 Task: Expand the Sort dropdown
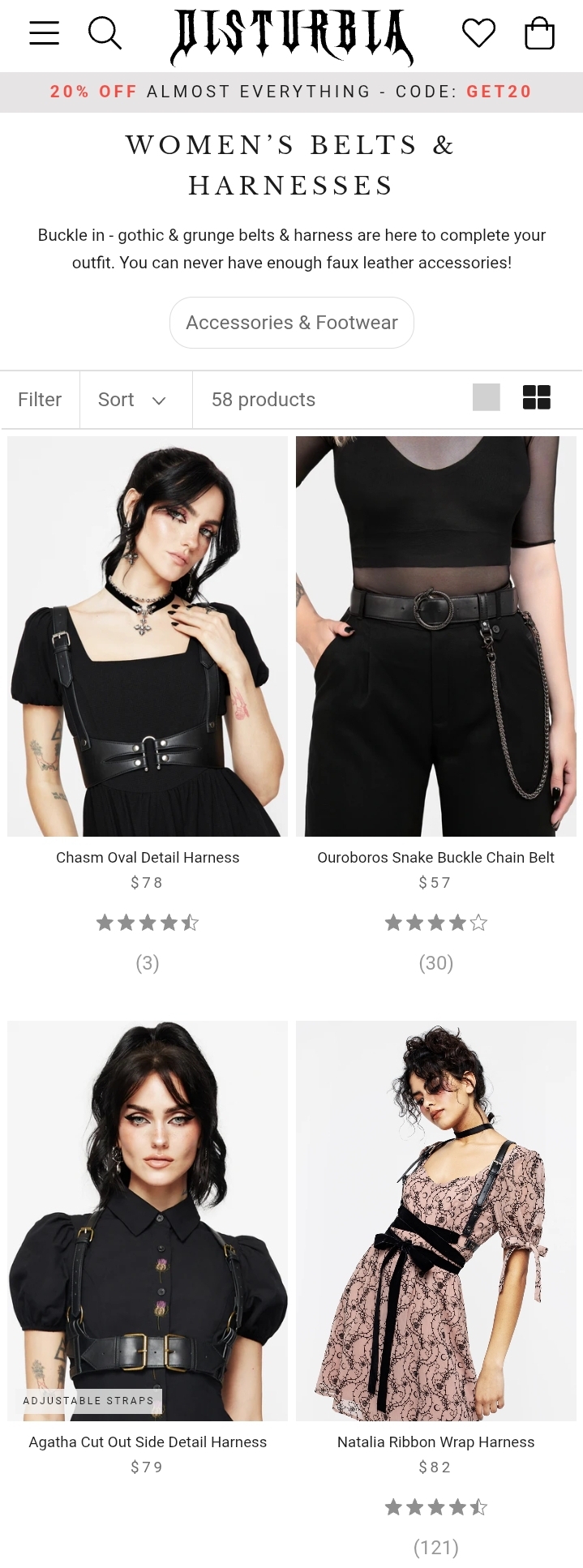134,400
